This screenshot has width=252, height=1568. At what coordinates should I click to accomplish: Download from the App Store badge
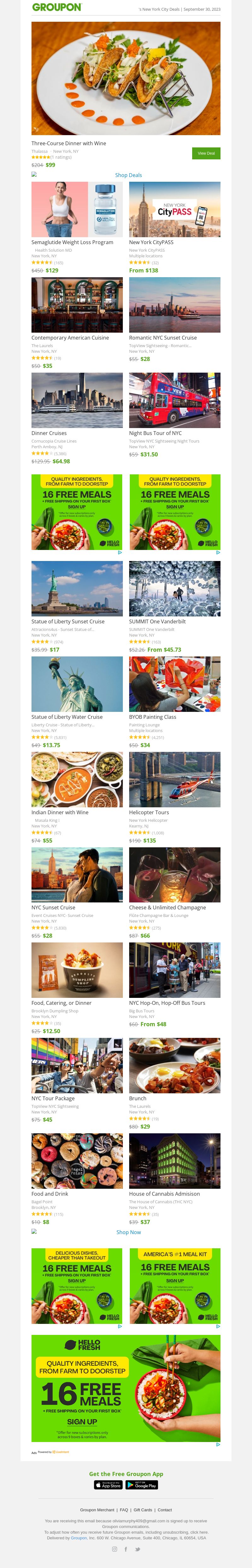click(x=109, y=1485)
